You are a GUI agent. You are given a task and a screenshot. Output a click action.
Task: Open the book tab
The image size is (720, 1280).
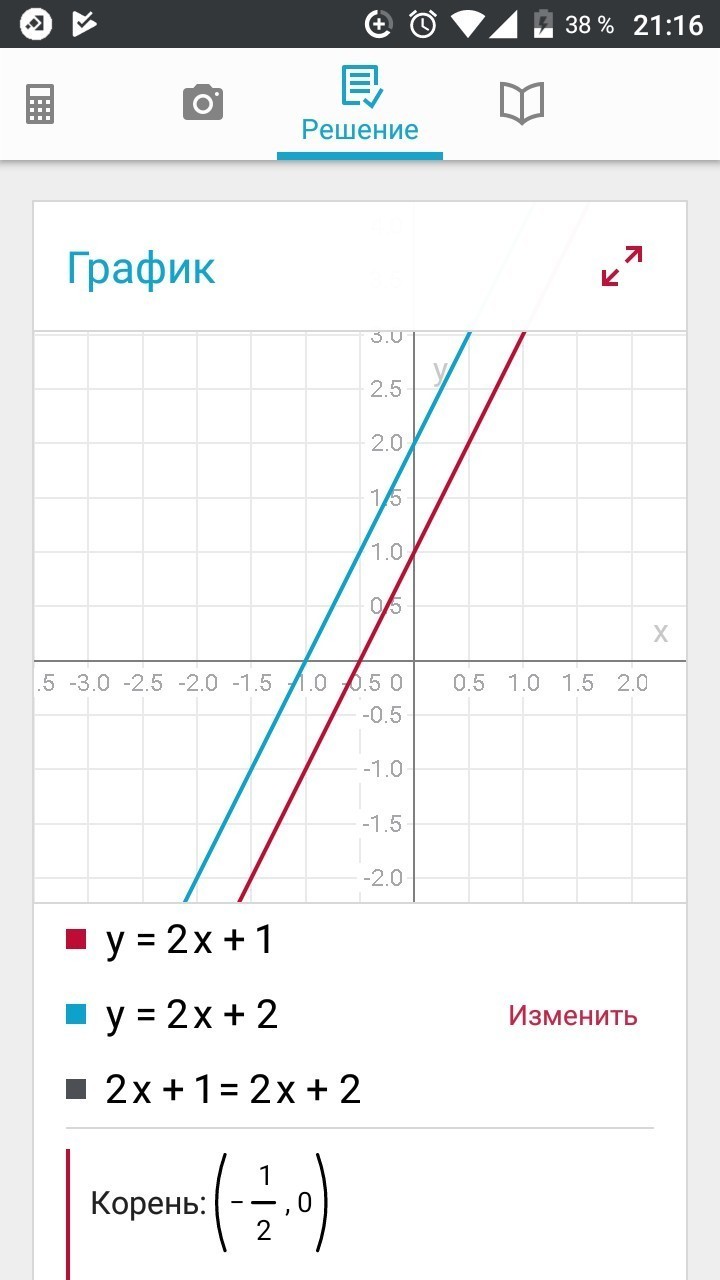(x=521, y=103)
